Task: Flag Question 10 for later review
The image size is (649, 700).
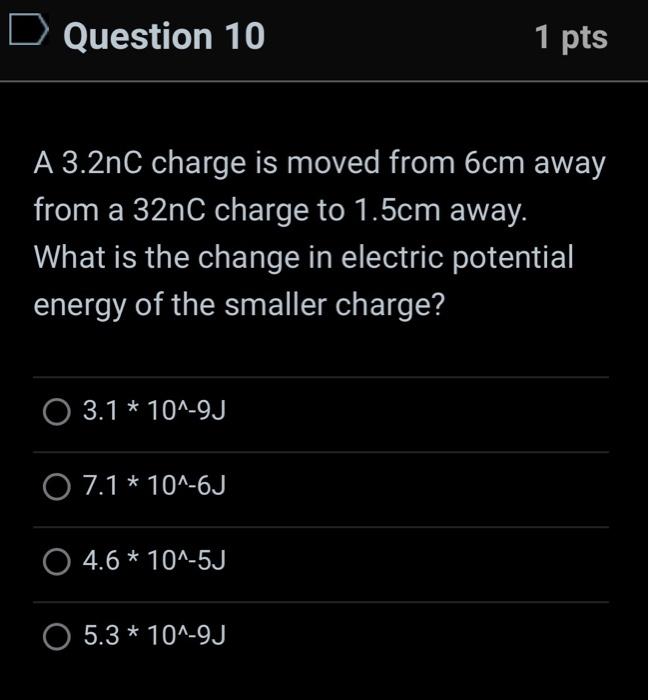Action: tap(27, 35)
